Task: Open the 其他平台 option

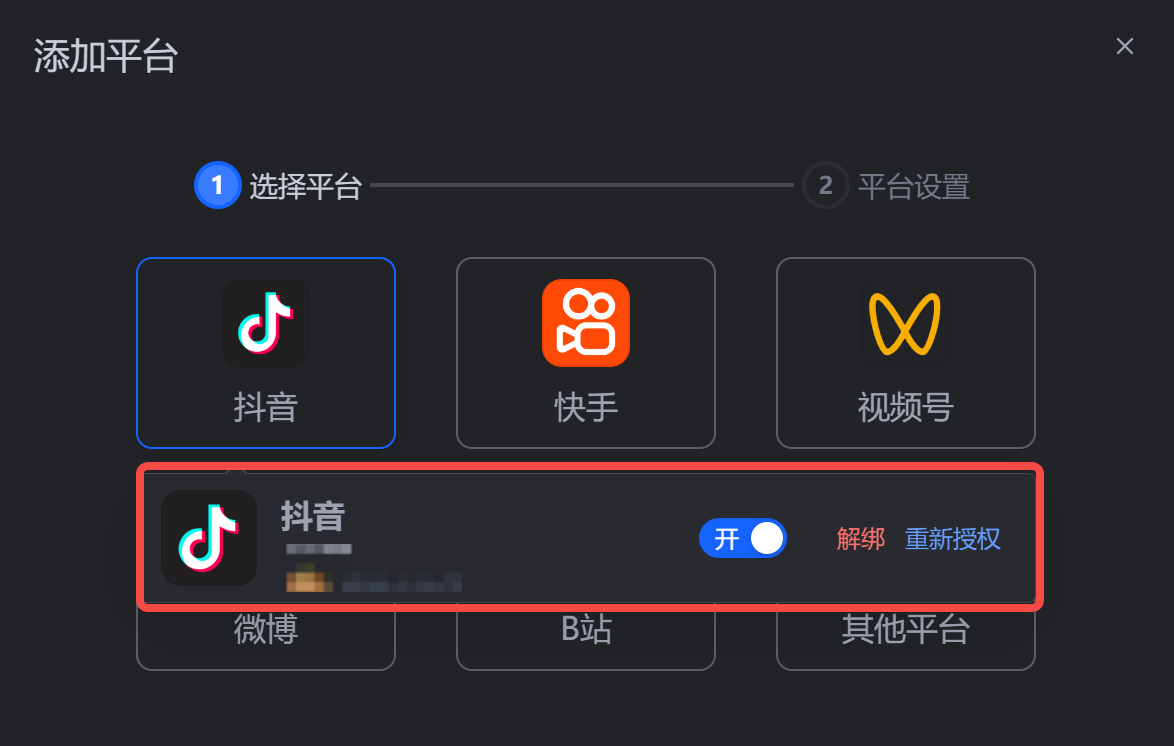Action: (x=906, y=635)
